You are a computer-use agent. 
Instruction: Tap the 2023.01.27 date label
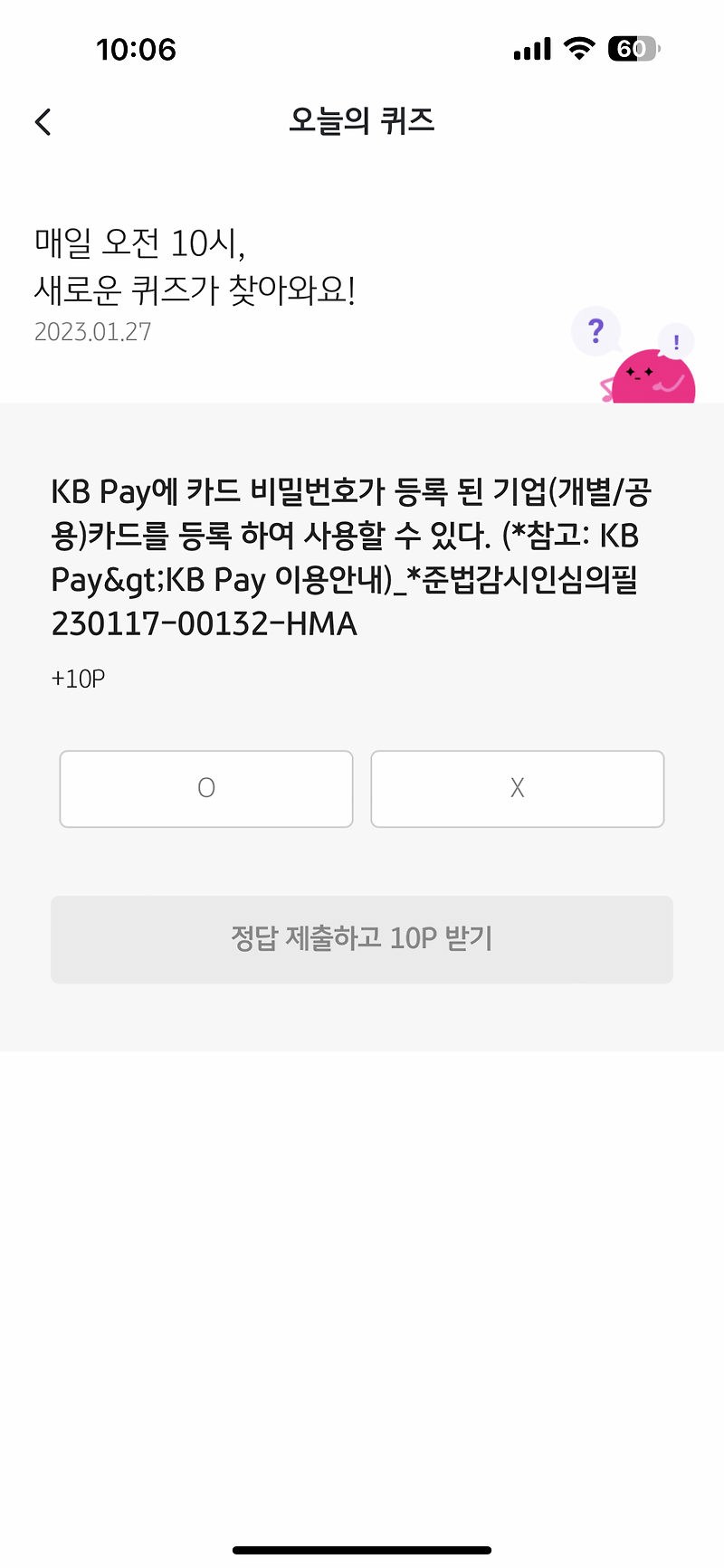pyautogui.click(x=92, y=332)
